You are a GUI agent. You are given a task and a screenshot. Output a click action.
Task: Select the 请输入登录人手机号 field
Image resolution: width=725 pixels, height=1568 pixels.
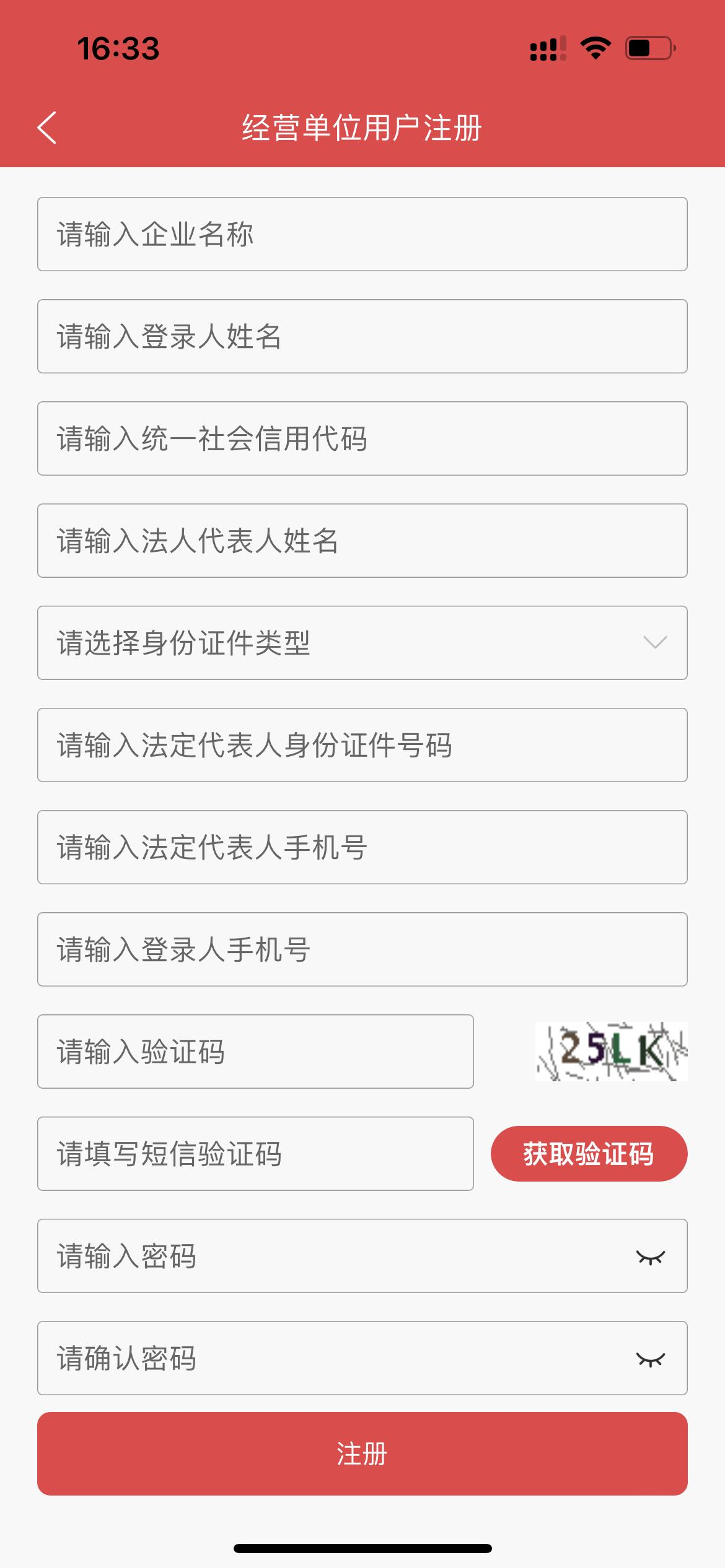[x=362, y=949]
